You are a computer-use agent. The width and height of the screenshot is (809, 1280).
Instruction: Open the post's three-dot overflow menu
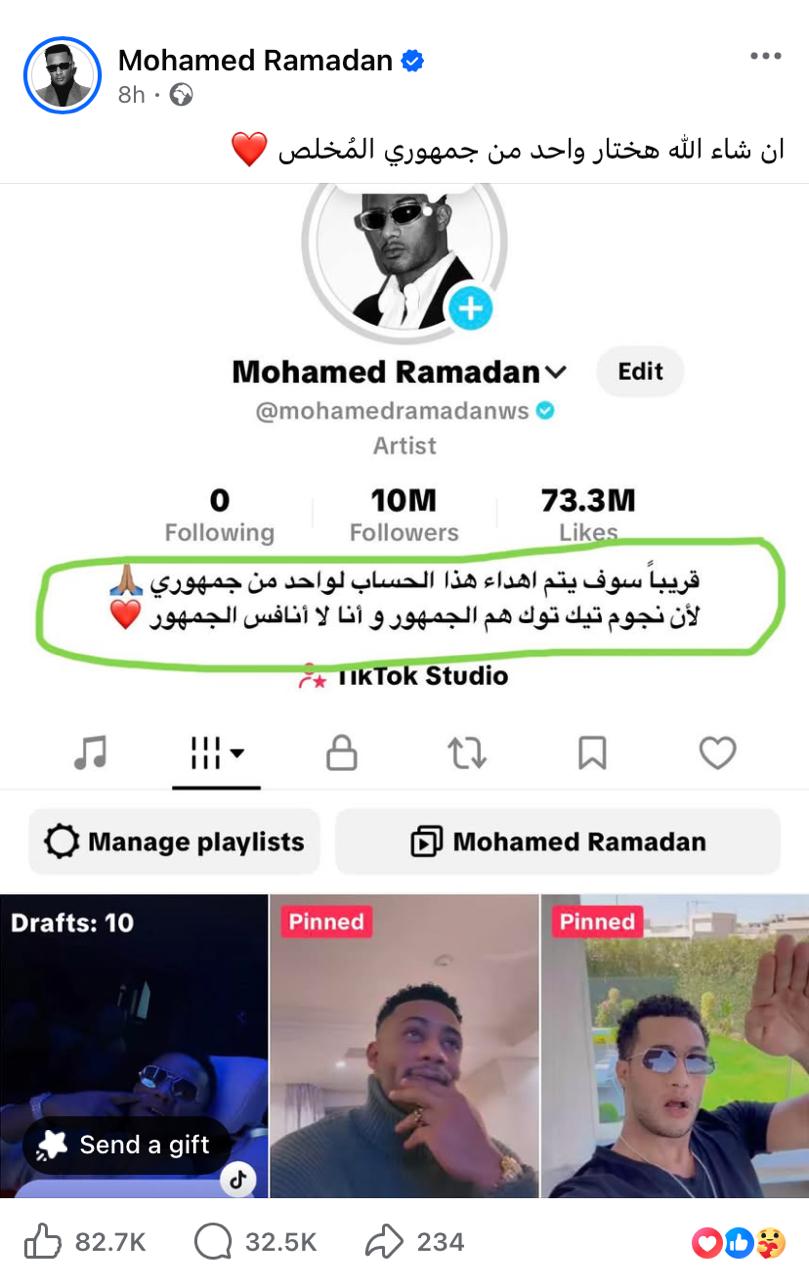(x=765, y=56)
